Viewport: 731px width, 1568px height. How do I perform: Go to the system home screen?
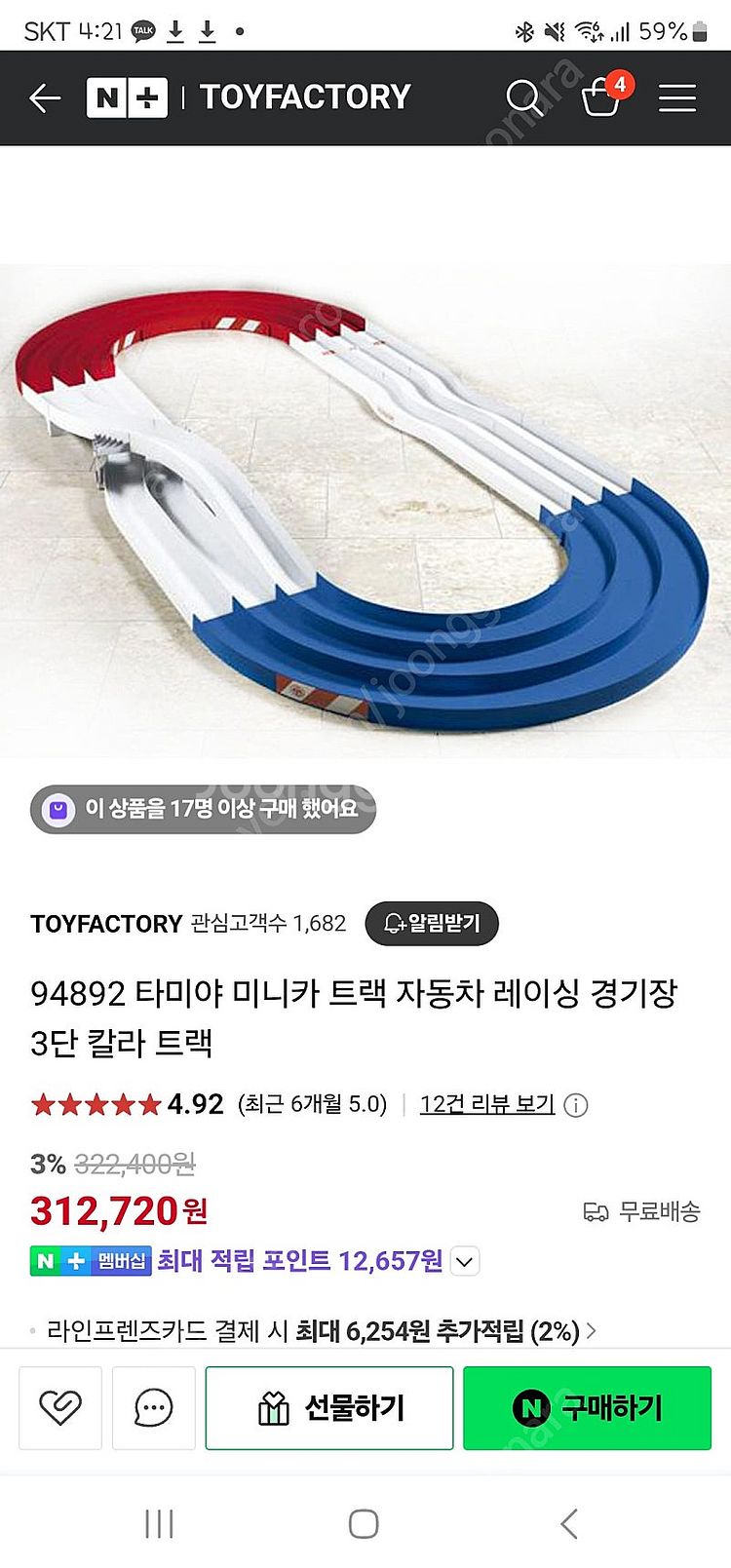(x=364, y=1523)
